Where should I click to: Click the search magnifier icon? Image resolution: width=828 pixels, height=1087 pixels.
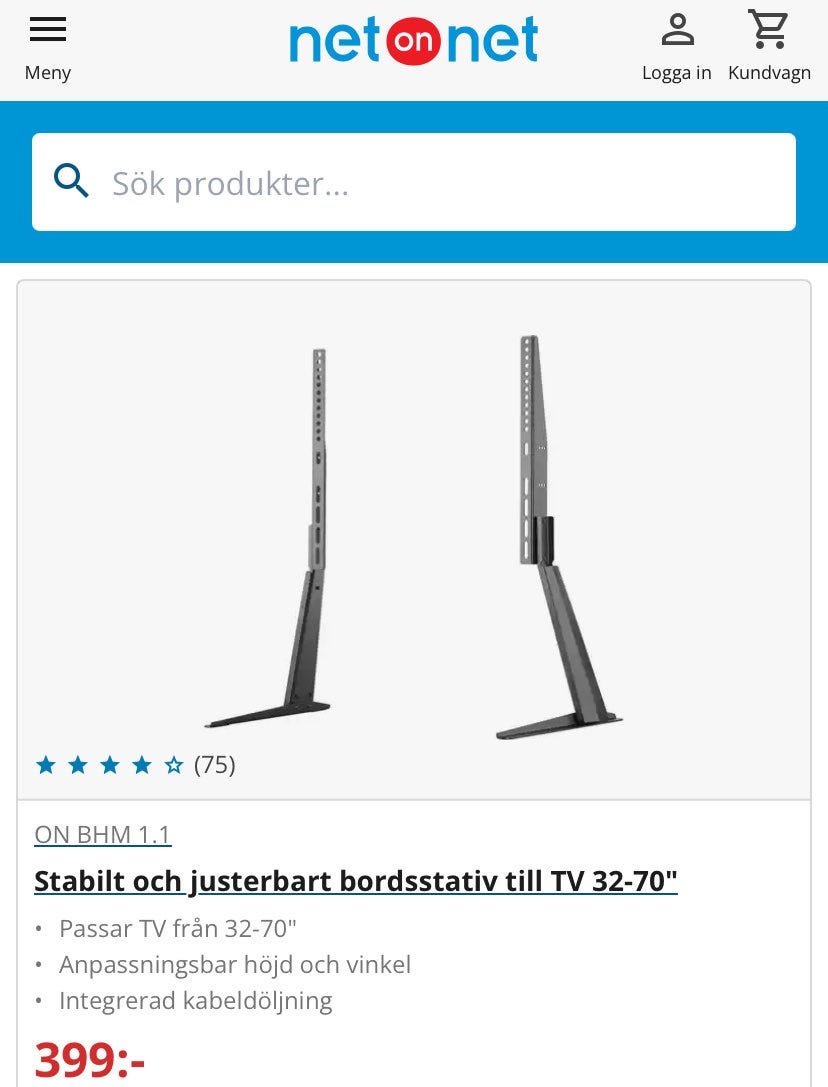(x=70, y=181)
